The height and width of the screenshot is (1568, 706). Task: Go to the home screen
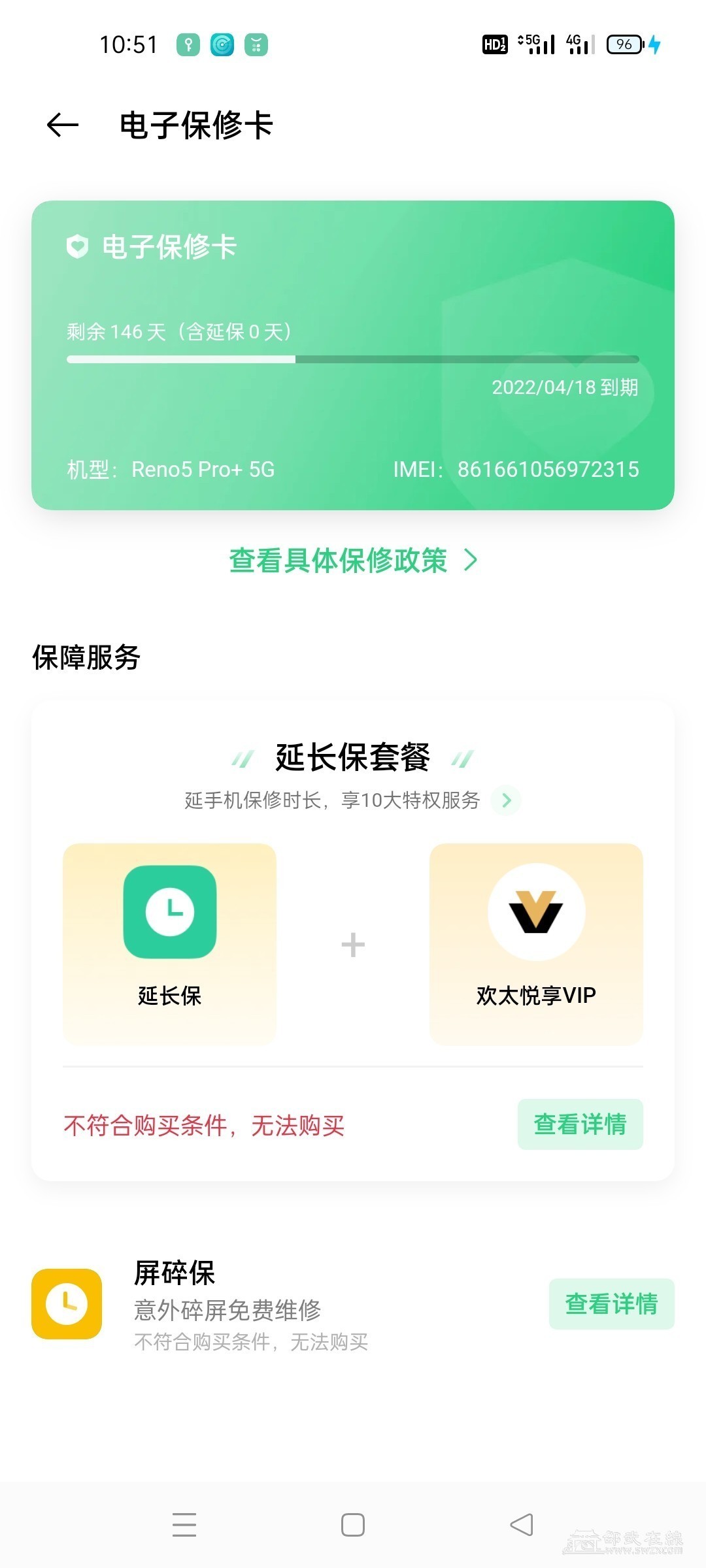tap(353, 1525)
